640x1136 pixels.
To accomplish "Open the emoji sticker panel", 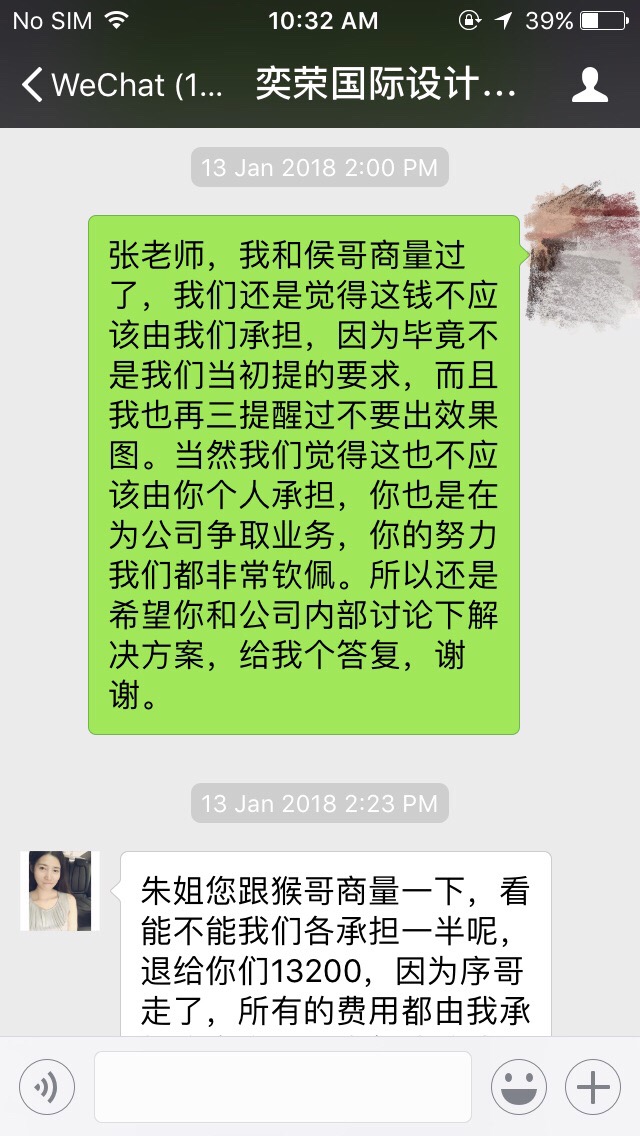I will 518,1086.
